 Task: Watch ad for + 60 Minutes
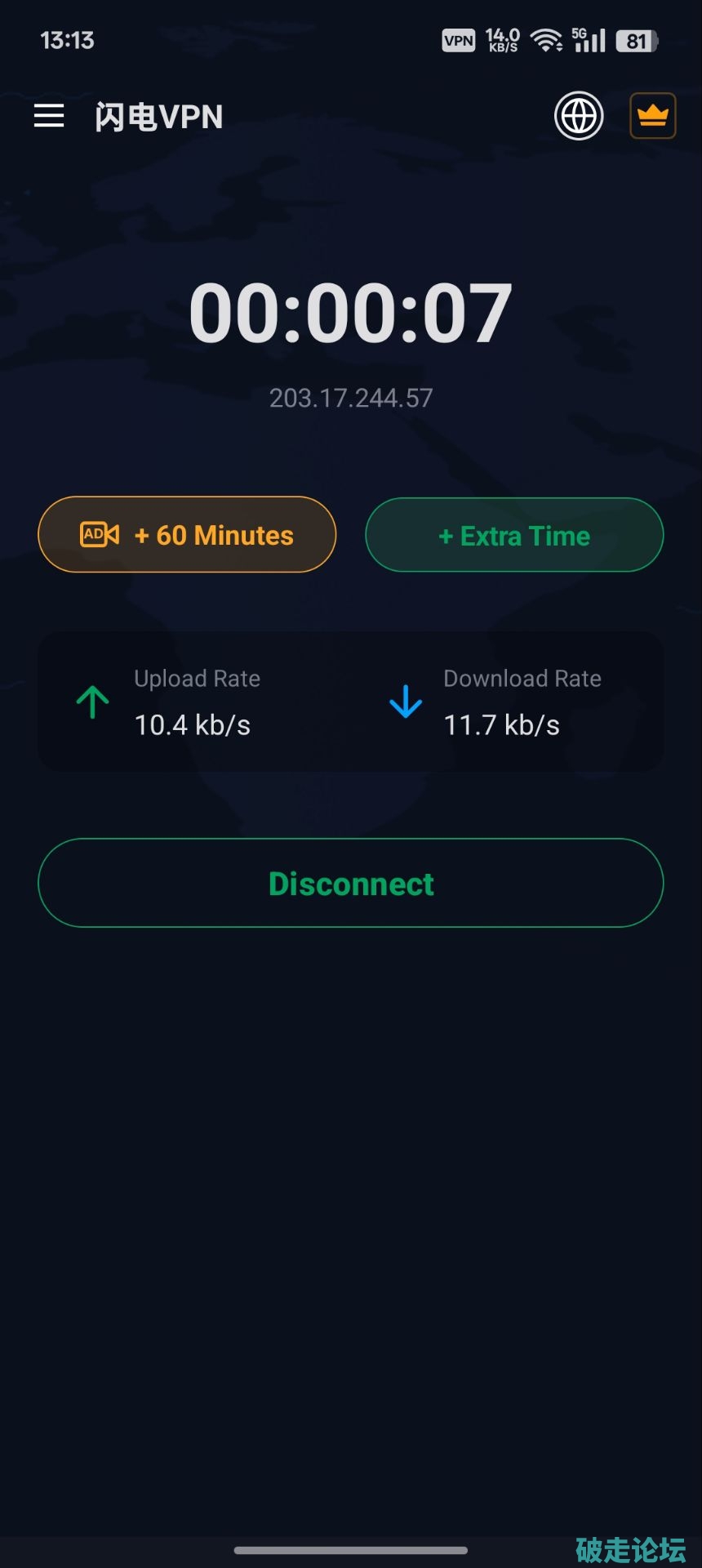(x=187, y=535)
